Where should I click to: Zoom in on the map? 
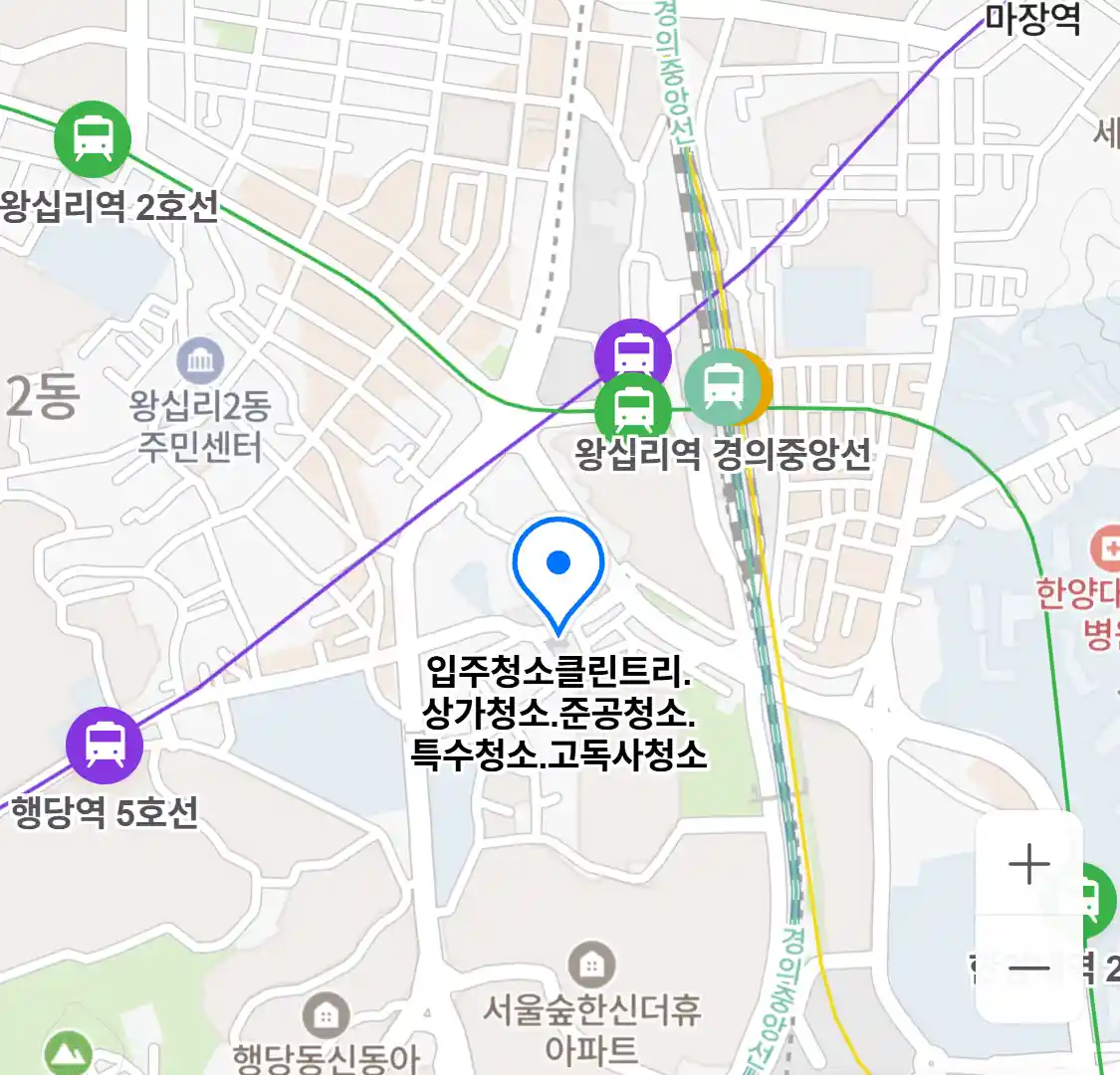pyautogui.click(x=1028, y=864)
